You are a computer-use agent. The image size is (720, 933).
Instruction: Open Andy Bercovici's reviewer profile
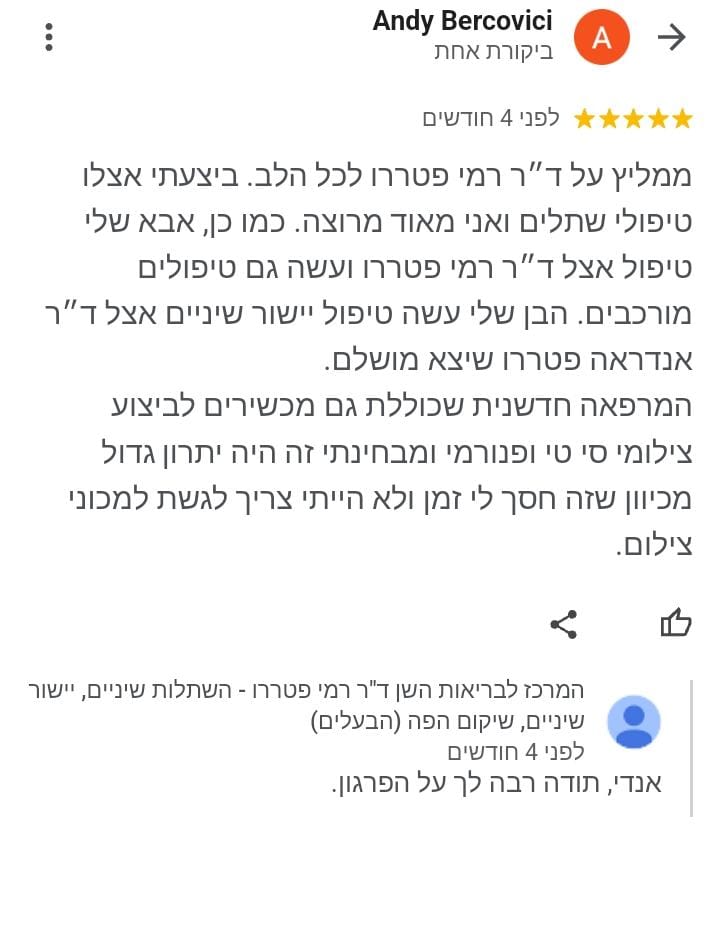point(462,22)
